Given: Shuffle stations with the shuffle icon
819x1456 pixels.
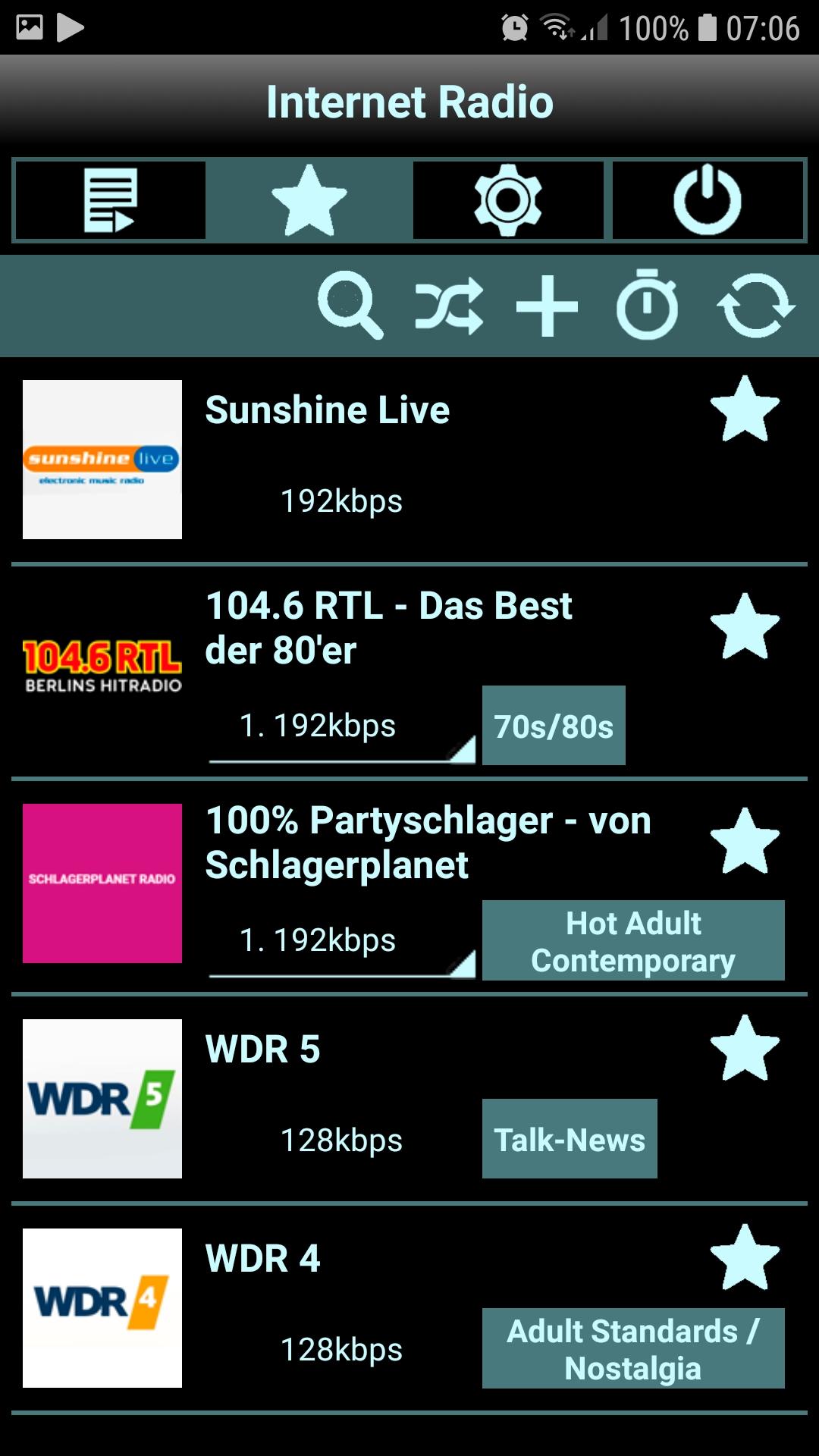Looking at the screenshot, I should (449, 306).
